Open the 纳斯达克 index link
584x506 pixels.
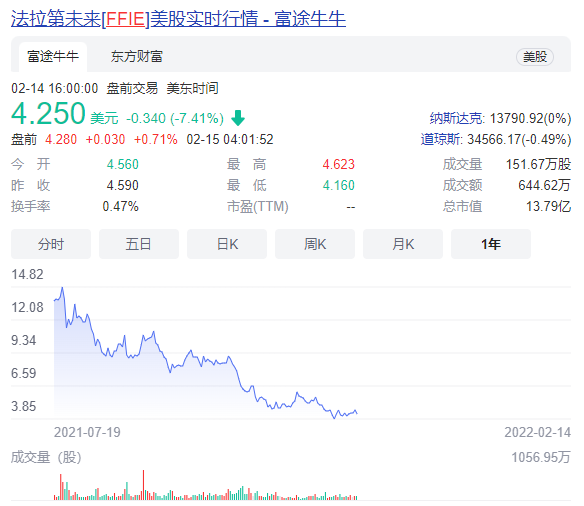[457, 118]
